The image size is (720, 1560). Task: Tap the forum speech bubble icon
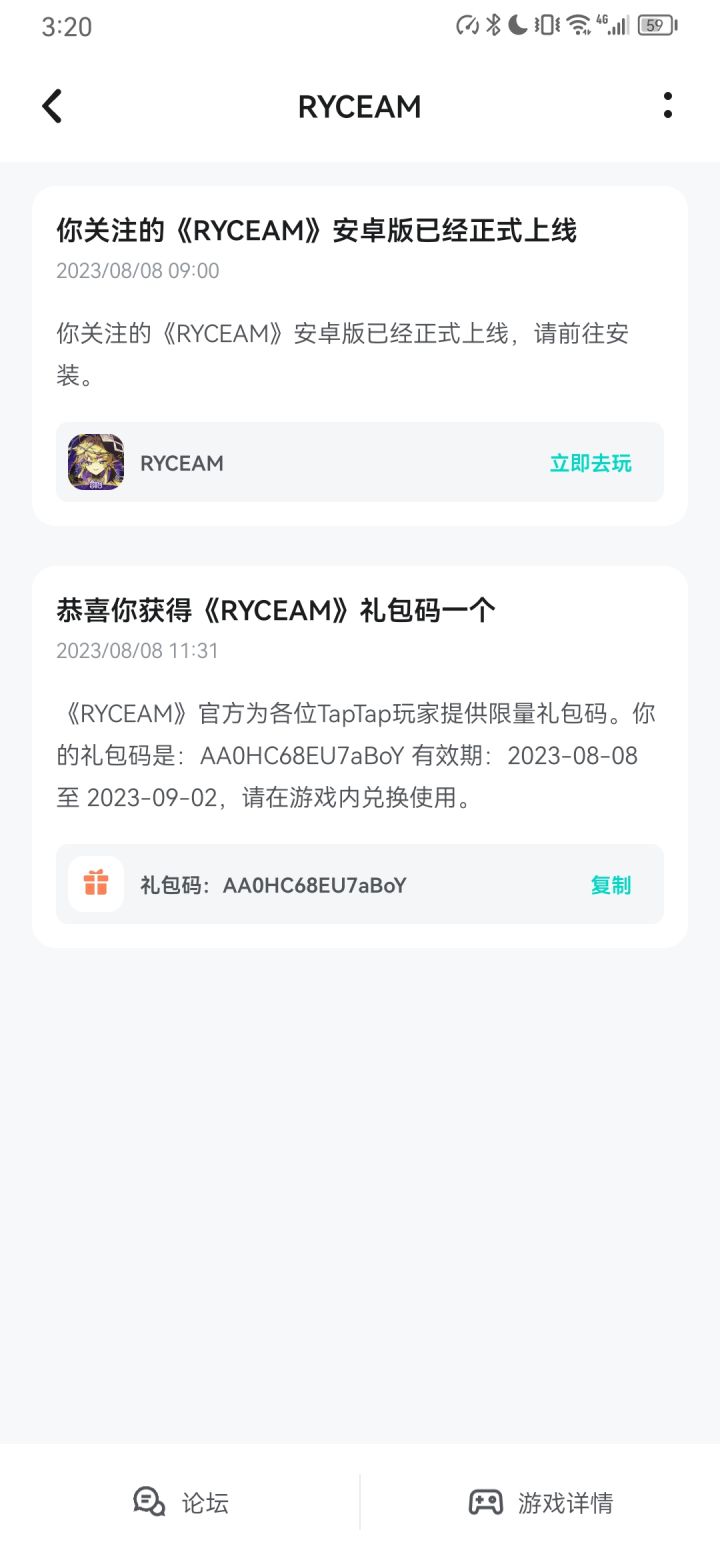(x=148, y=1502)
